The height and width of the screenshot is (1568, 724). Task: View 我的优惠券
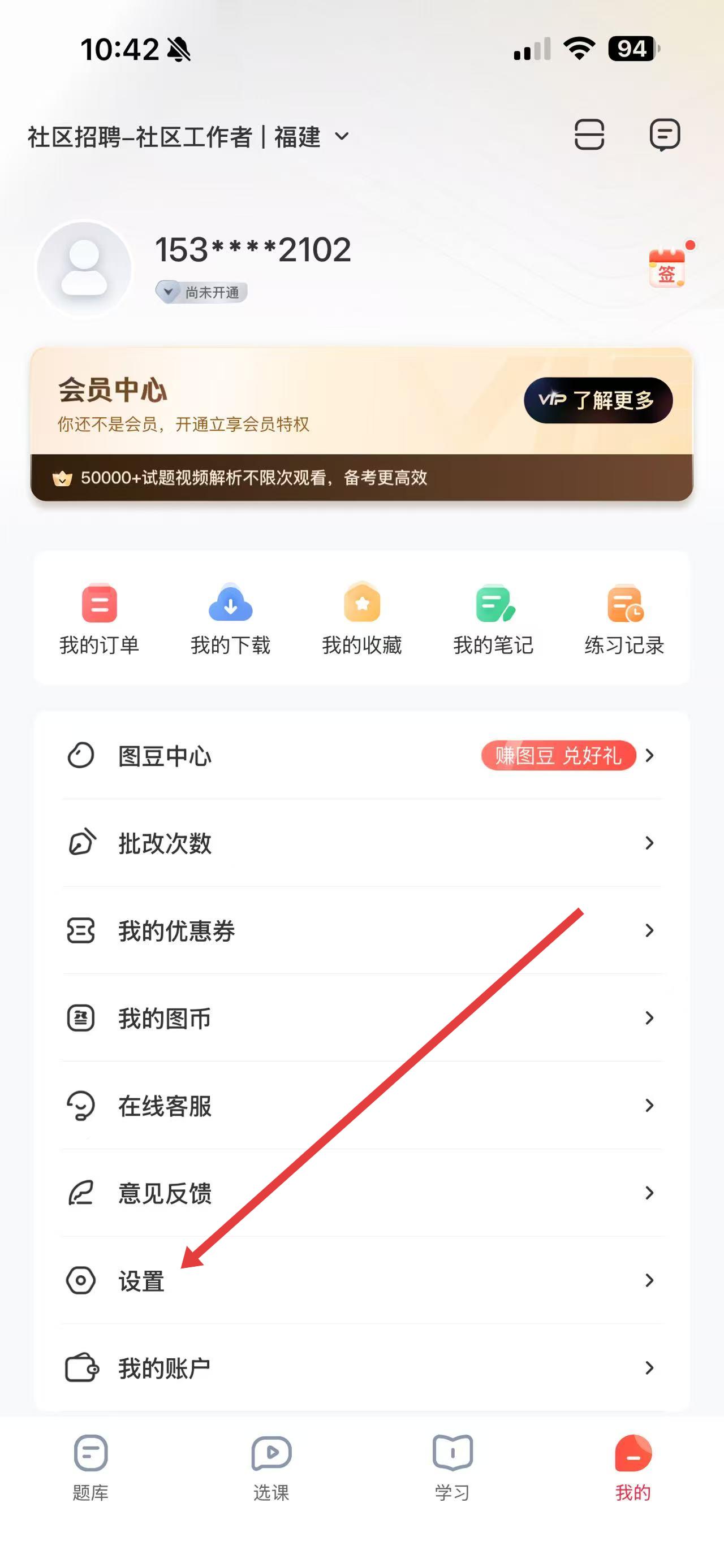coord(361,931)
